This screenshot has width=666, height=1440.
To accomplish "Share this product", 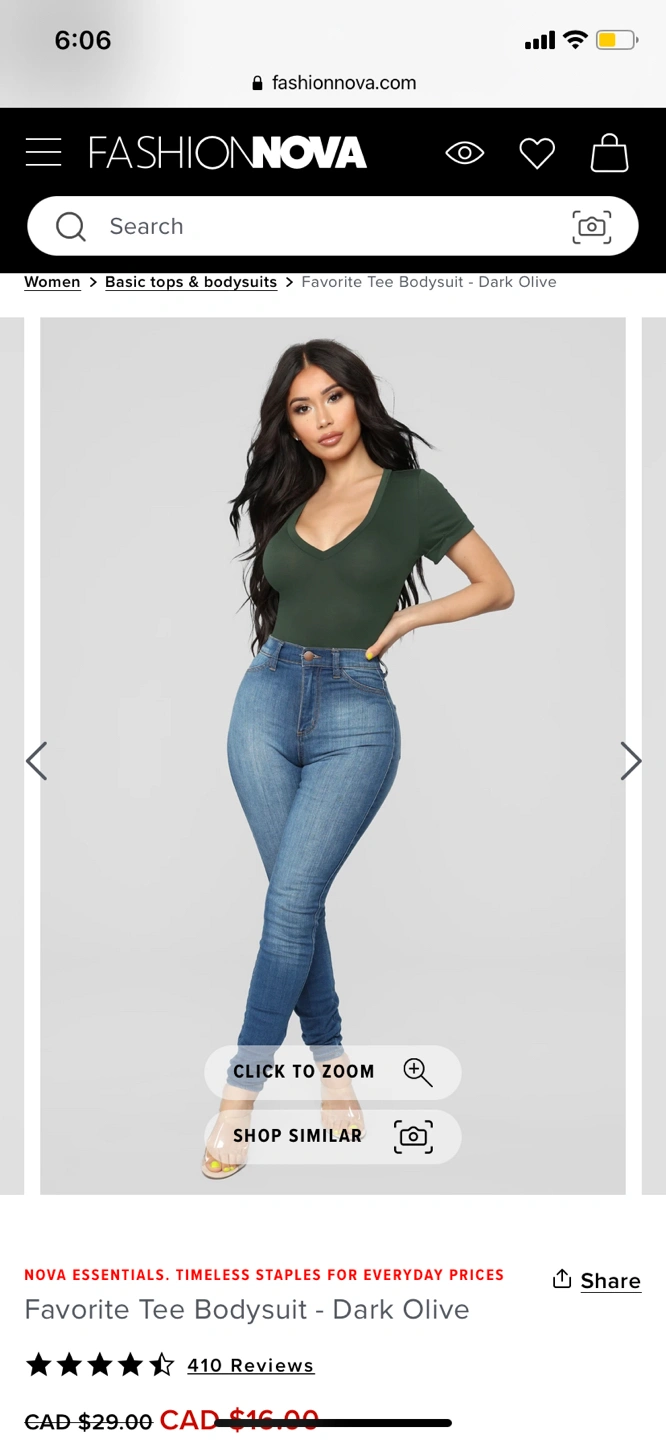I will click(597, 1280).
